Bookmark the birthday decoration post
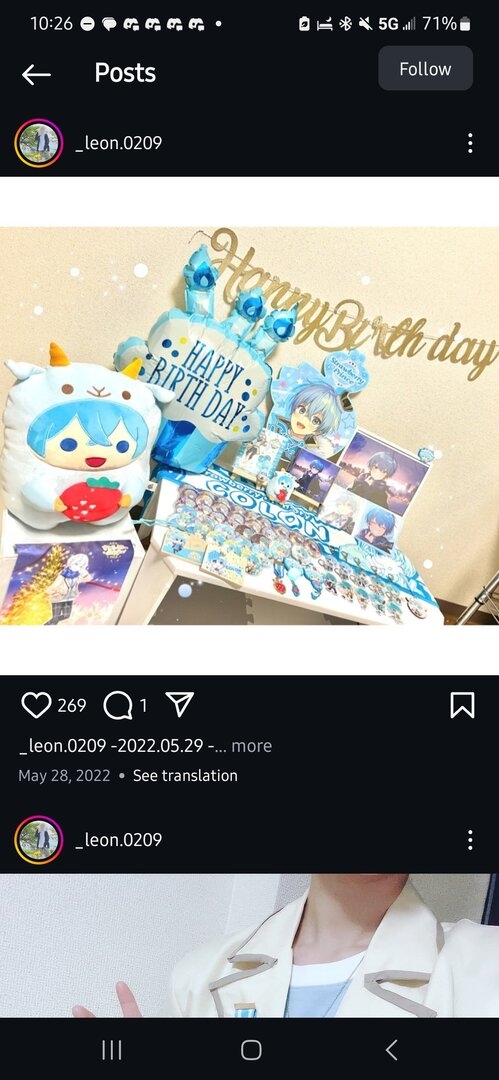 point(462,705)
